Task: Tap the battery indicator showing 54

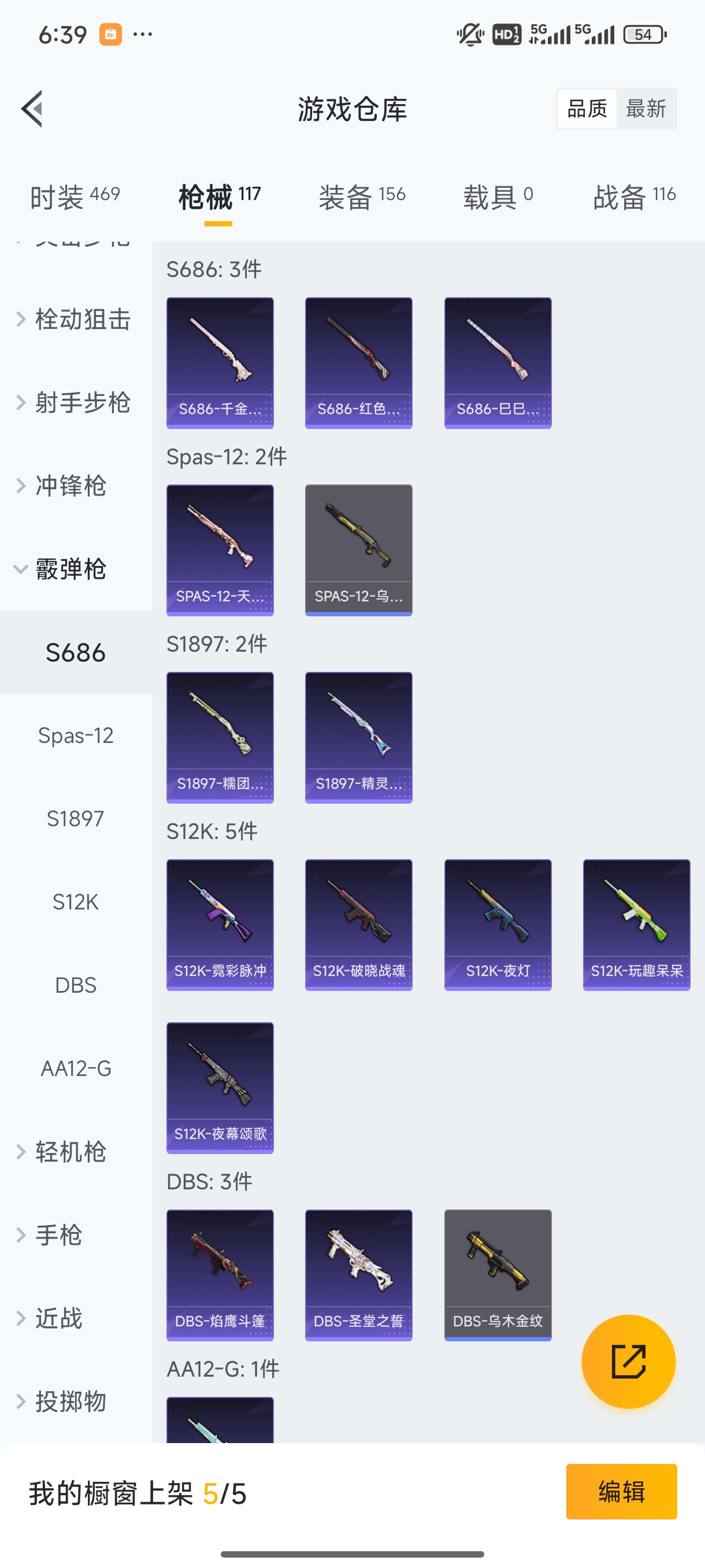Action: point(644,34)
